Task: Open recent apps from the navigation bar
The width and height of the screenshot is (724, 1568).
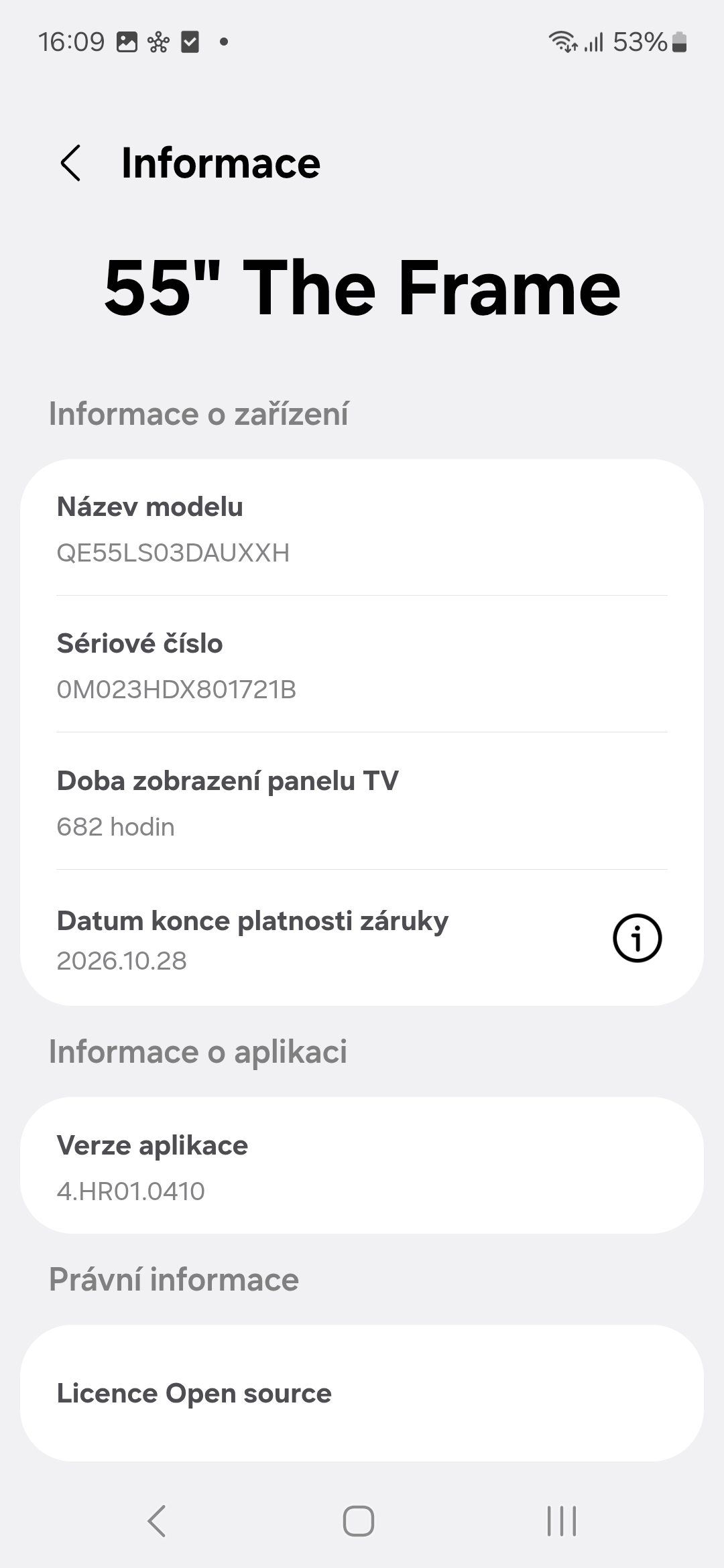Action: [x=562, y=1521]
